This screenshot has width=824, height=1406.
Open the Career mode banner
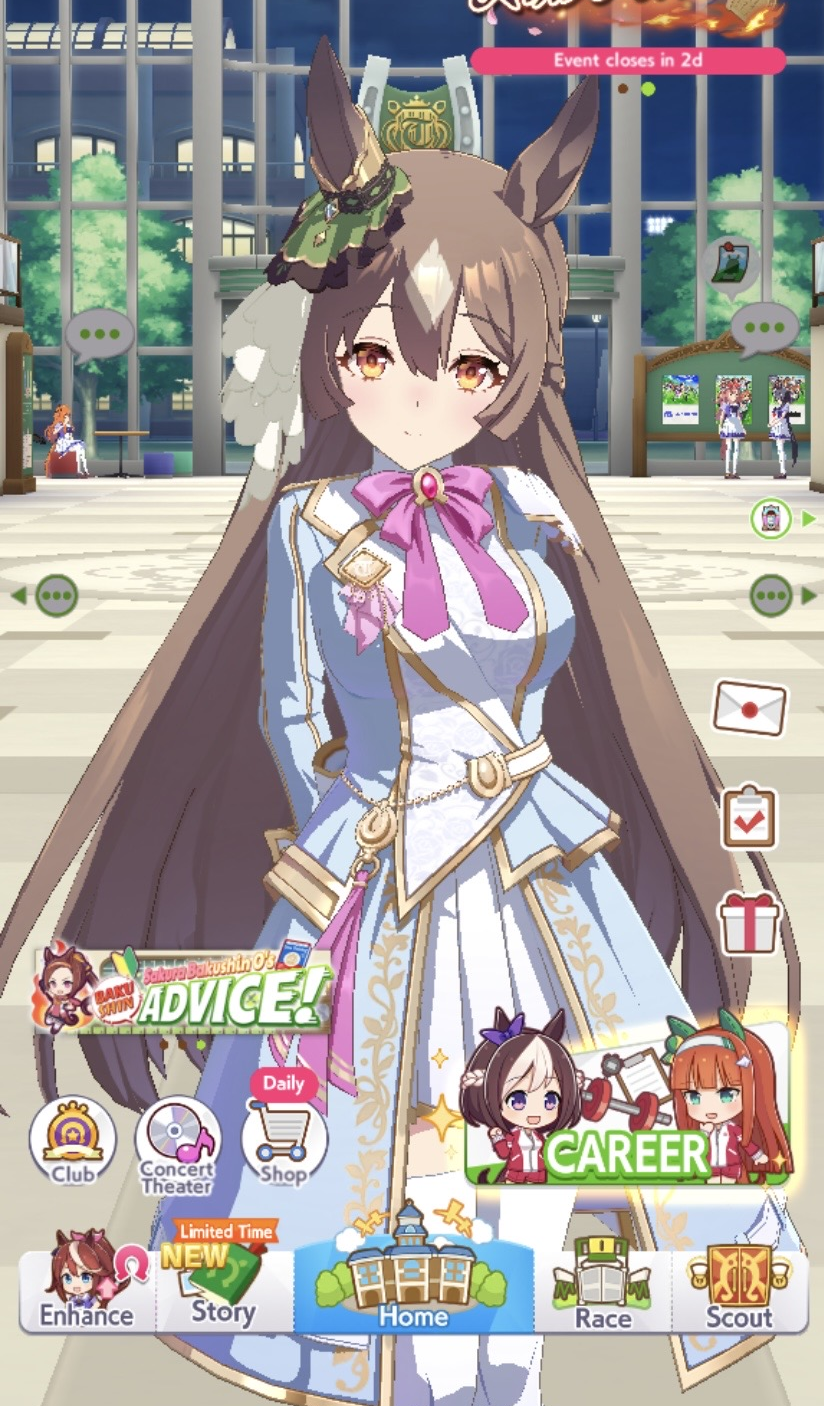[627, 1100]
